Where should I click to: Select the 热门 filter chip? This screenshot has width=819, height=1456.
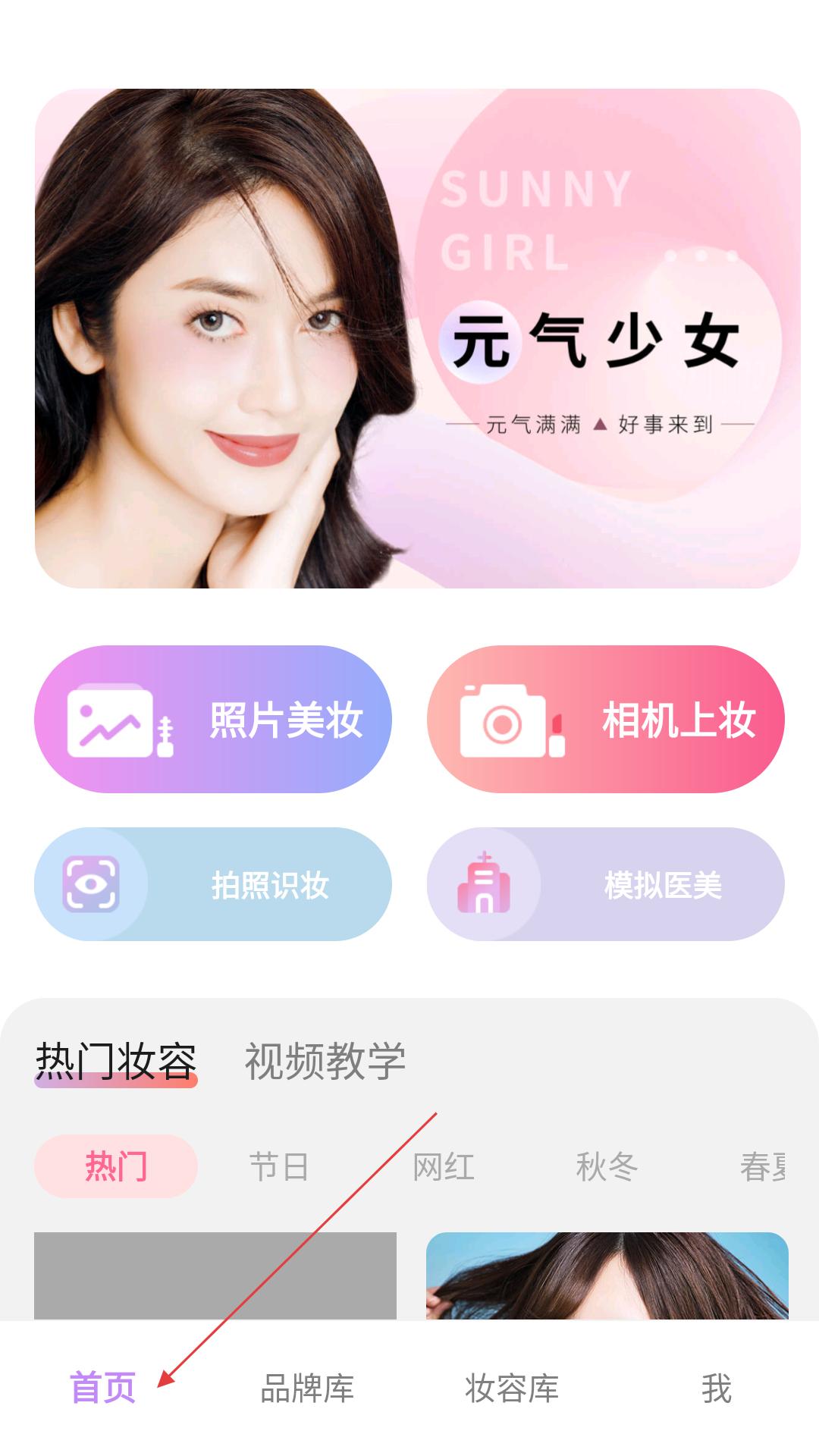116,1166
